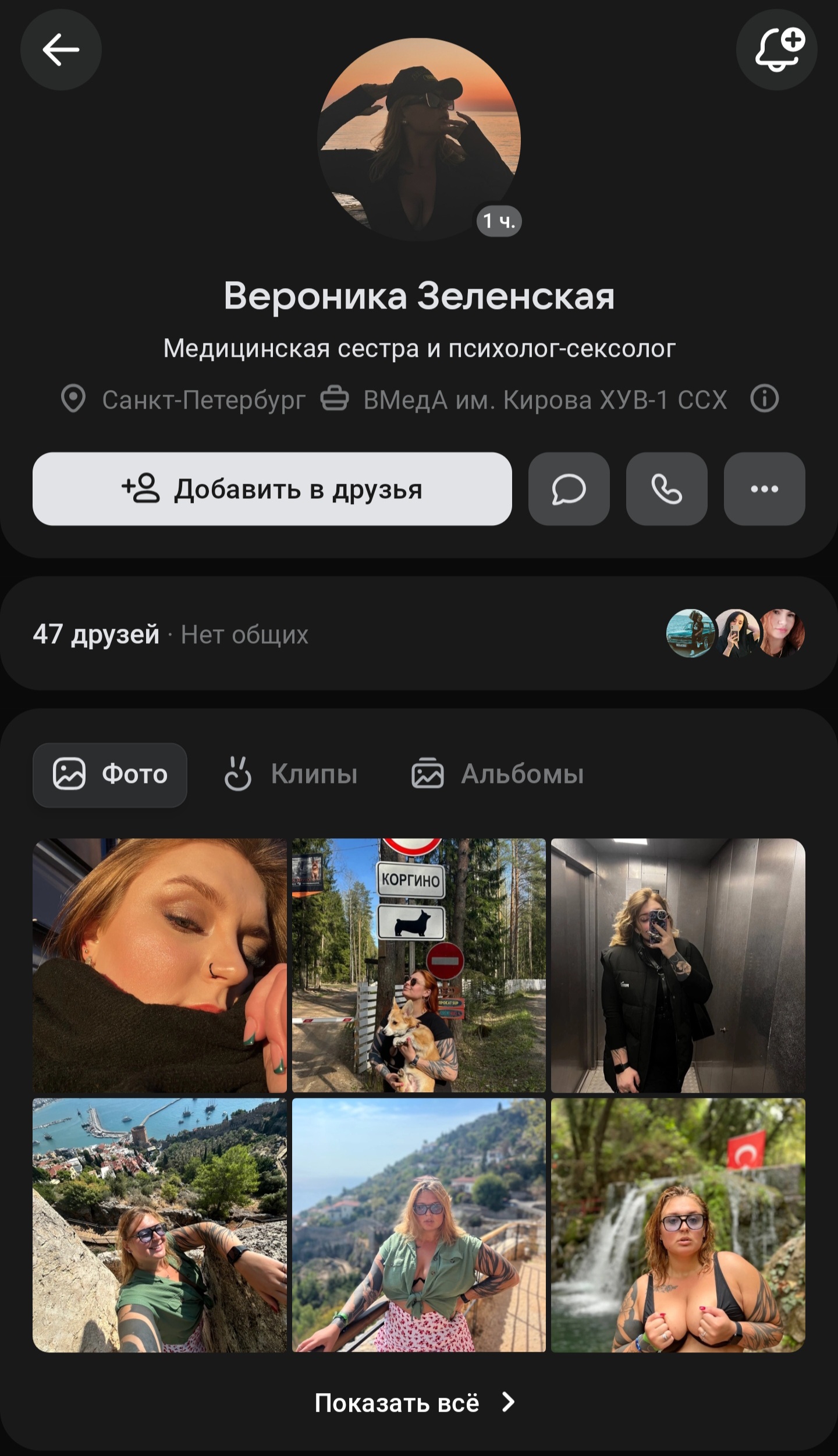
Task: Start a call with the phone button
Action: [666, 489]
